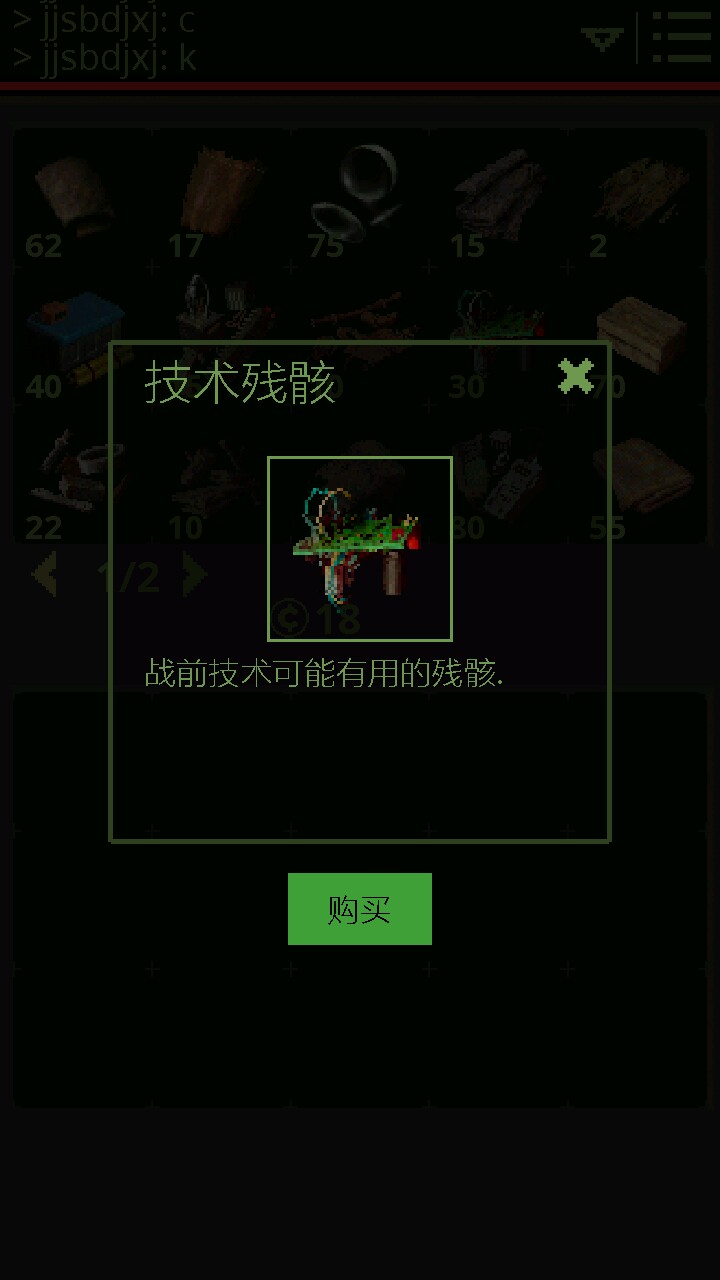Image resolution: width=720 pixels, height=1280 pixels.
Task: Close the 技术残骸 item dialog
Action: pos(575,376)
